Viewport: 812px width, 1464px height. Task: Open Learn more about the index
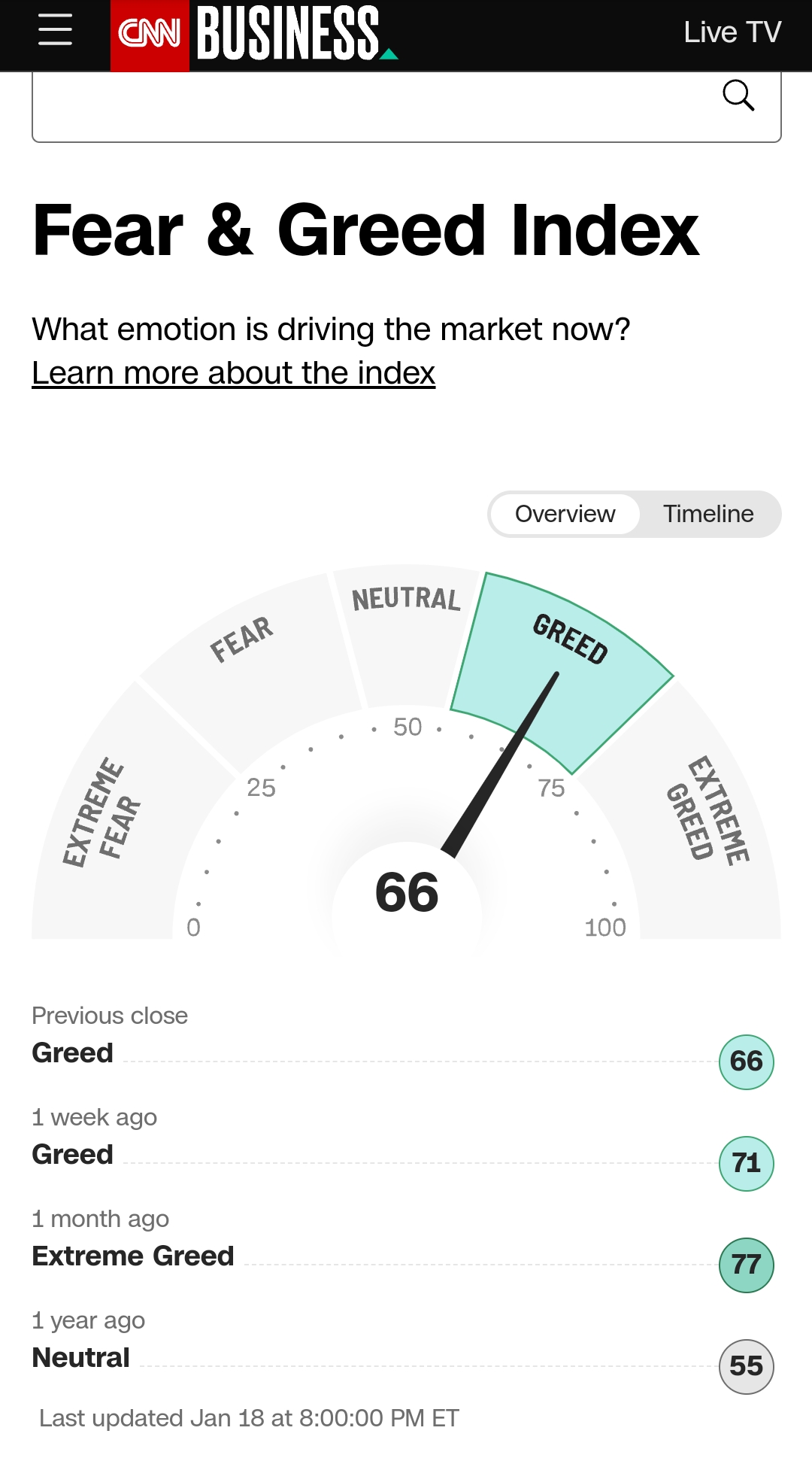tap(233, 373)
